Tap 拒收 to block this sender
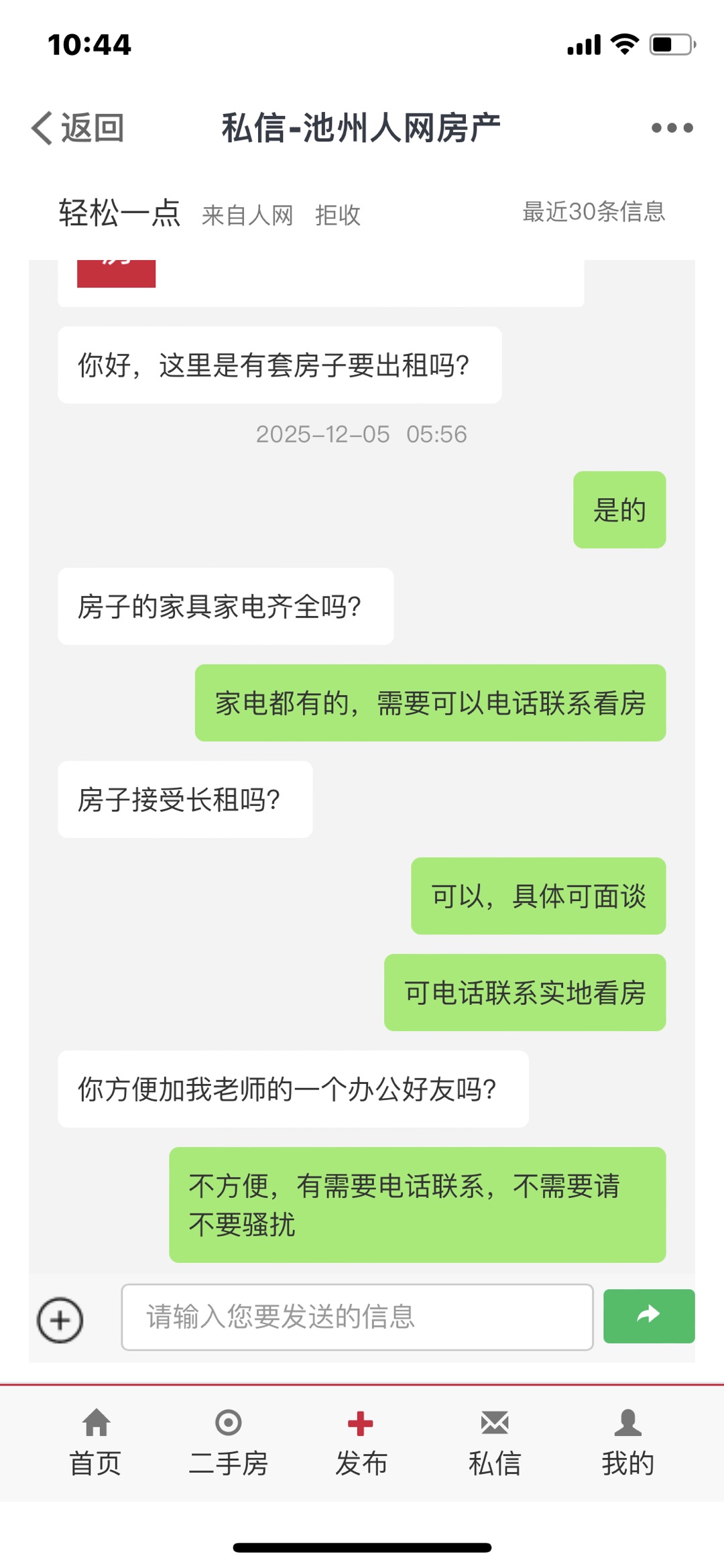The width and height of the screenshot is (724, 1568). click(x=338, y=215)
